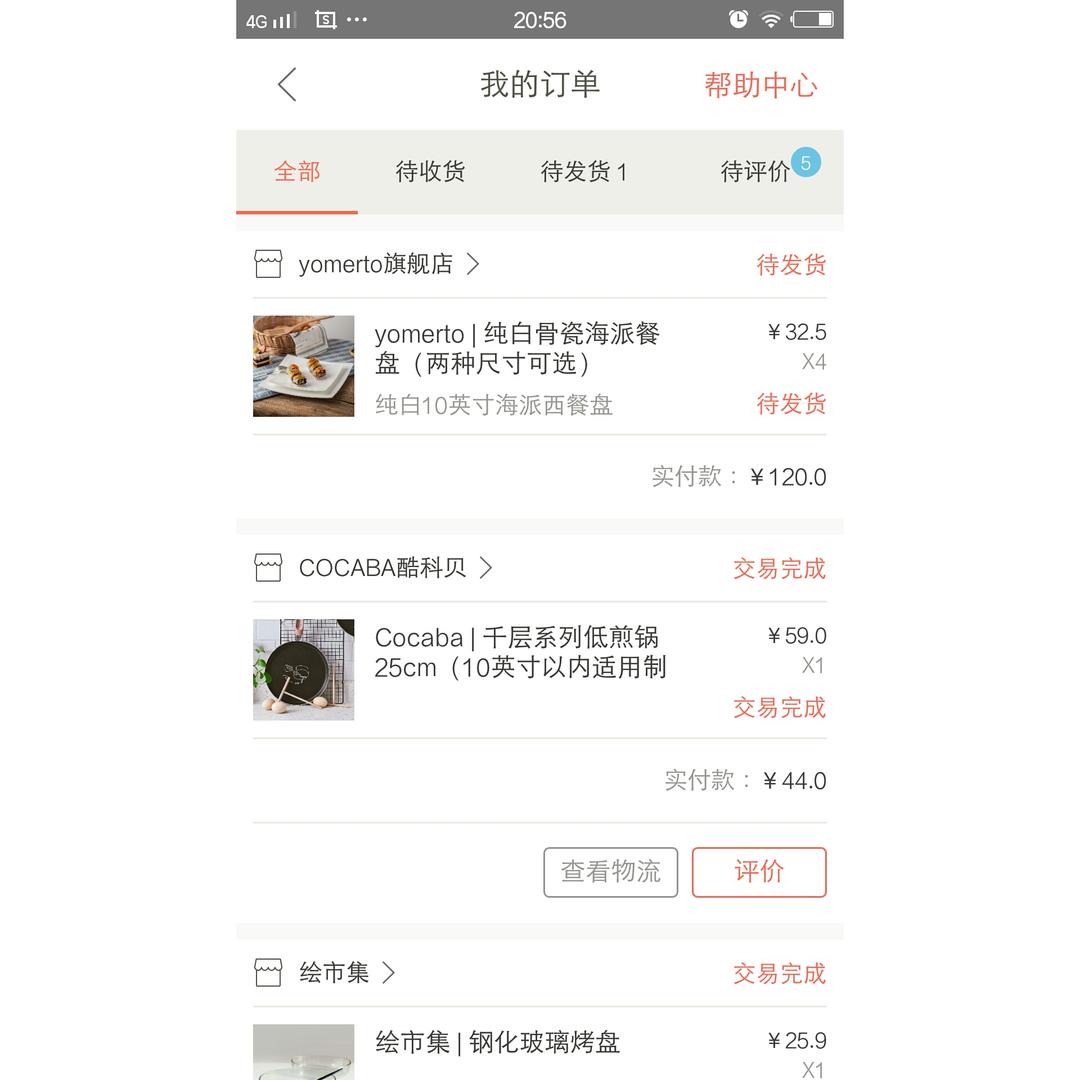The width and height of the screenshot is (1080, 1080).
Task: Tap 查看物流 to view logistics
Action: [610, 872]
